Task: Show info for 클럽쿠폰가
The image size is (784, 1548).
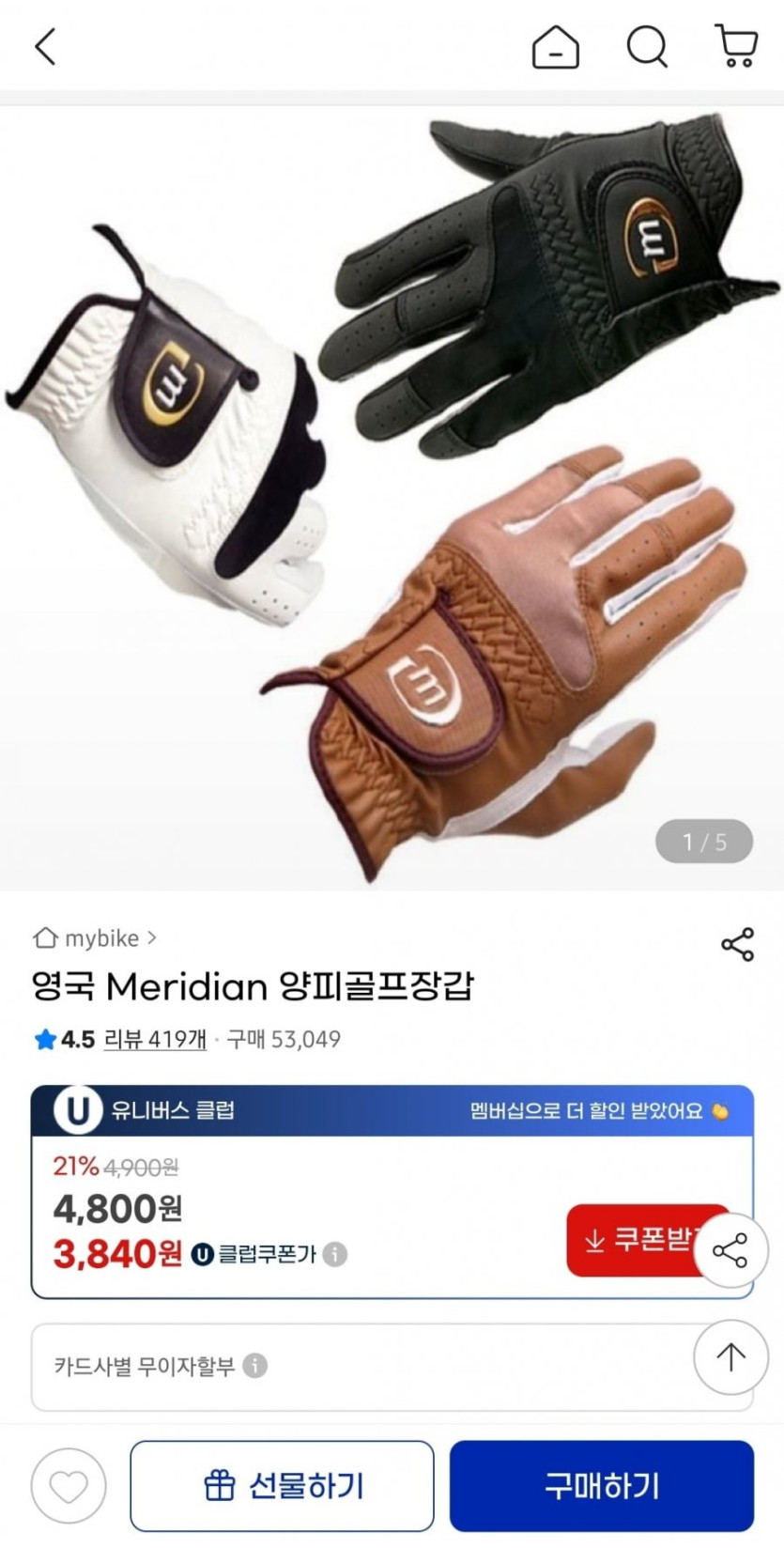Action: click(335, 1254)
